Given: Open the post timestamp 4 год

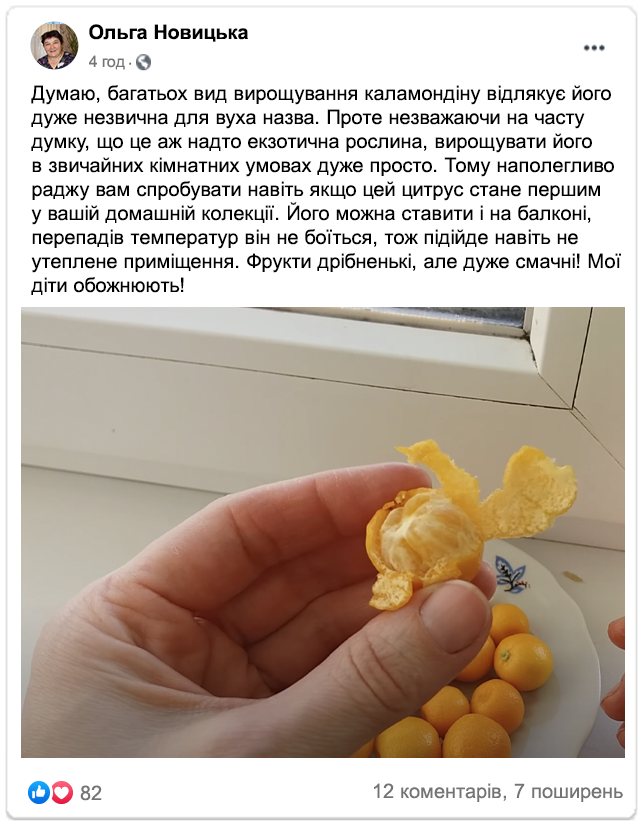Looking at the screenshot, I should 107,62.
